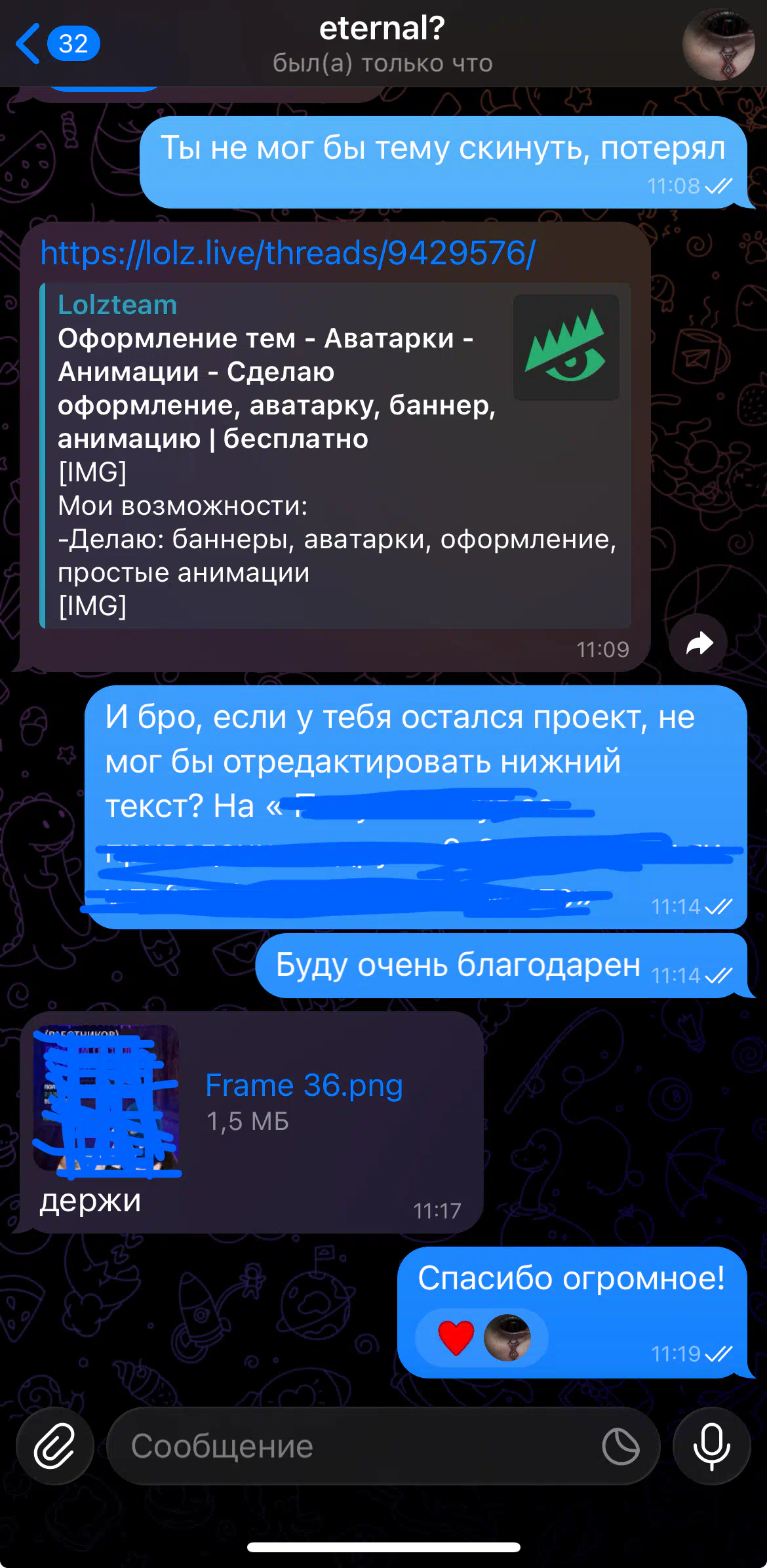Focus the Сообщение text field
Viewport: 767px width, 1568px height.
coord(354,1447)
